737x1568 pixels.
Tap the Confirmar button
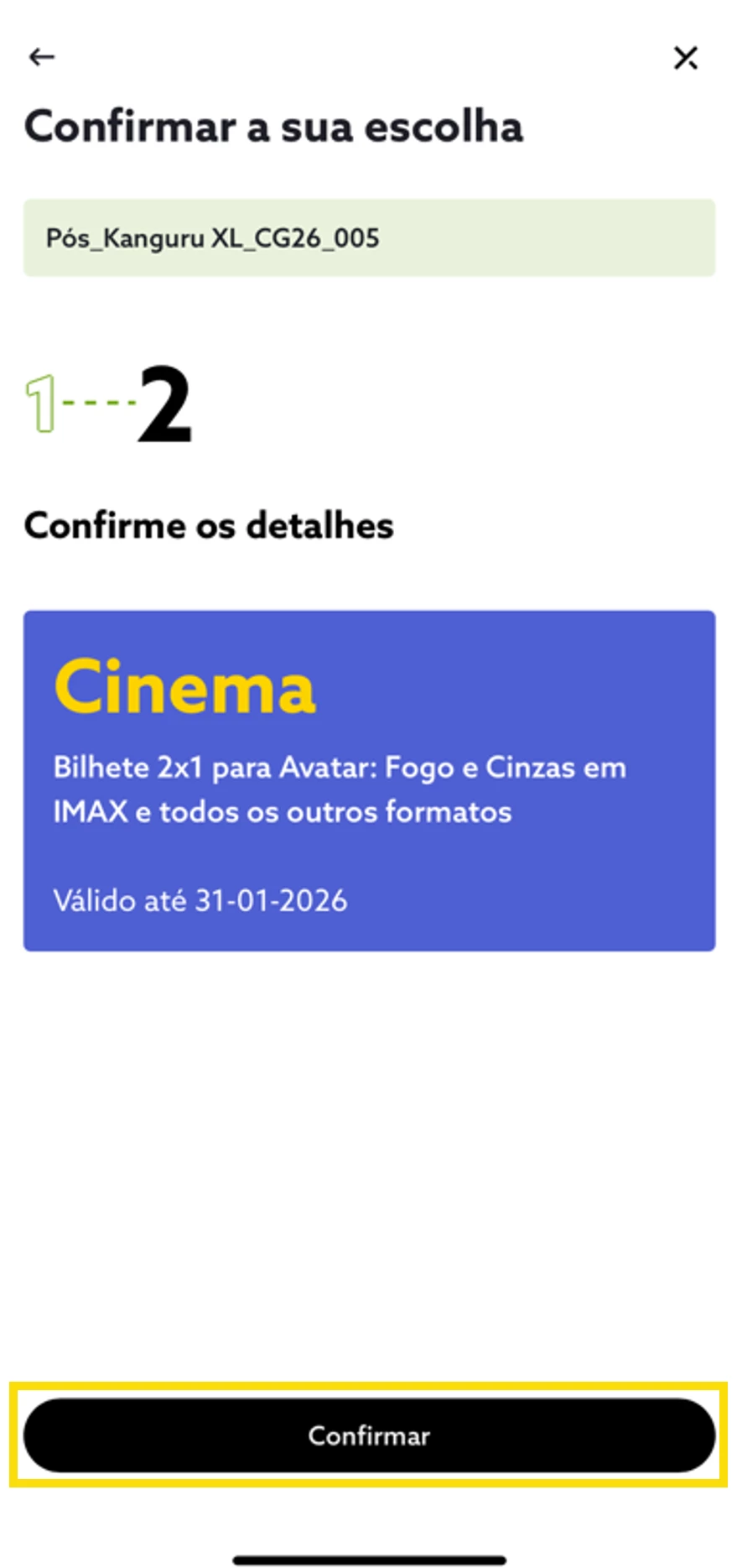tap(369, 1435)
